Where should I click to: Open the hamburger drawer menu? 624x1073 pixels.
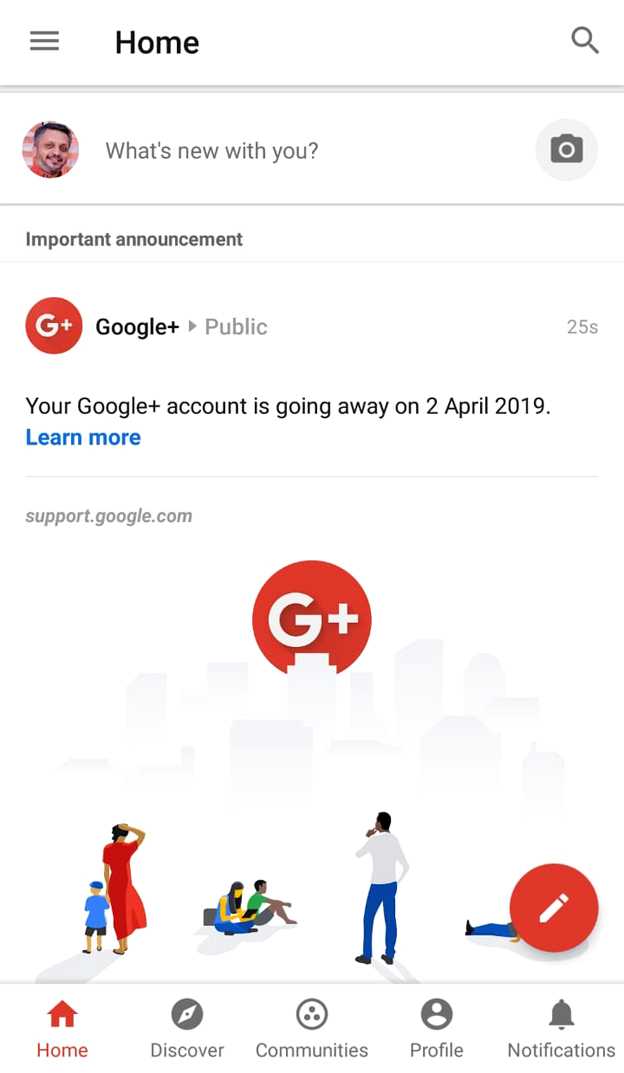[44, 42]
